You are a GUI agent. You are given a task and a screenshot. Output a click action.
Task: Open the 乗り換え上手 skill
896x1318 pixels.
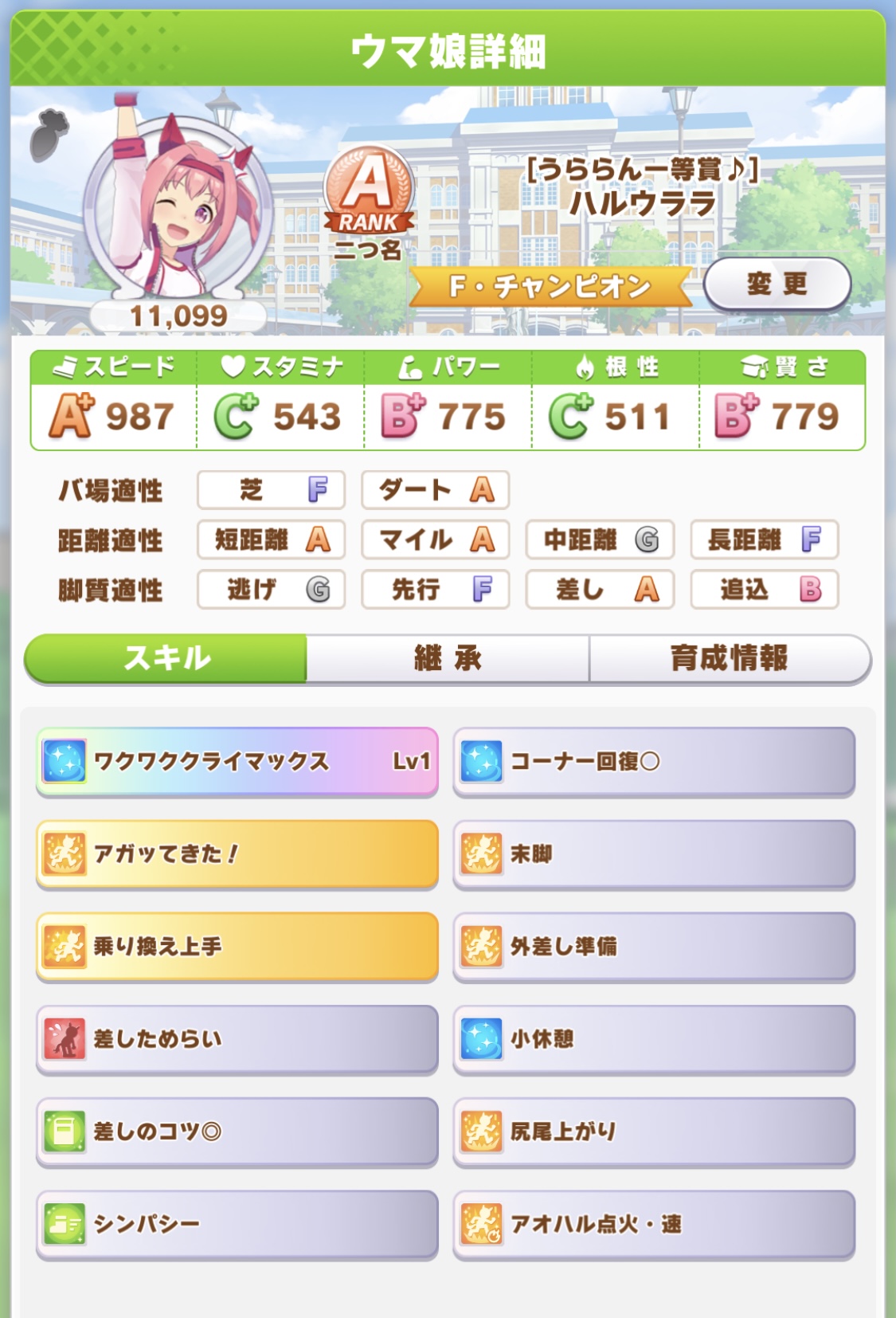click(x=237, y=946)
